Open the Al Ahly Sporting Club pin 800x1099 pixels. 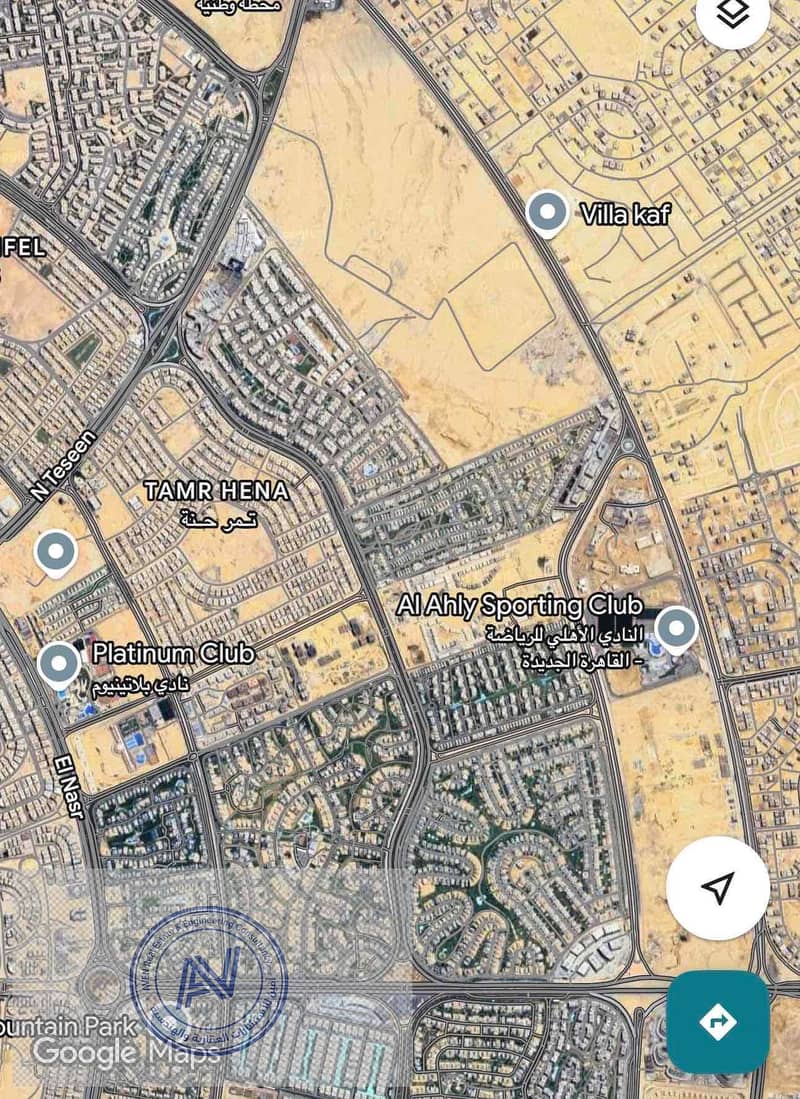click(x=675, y=629)
